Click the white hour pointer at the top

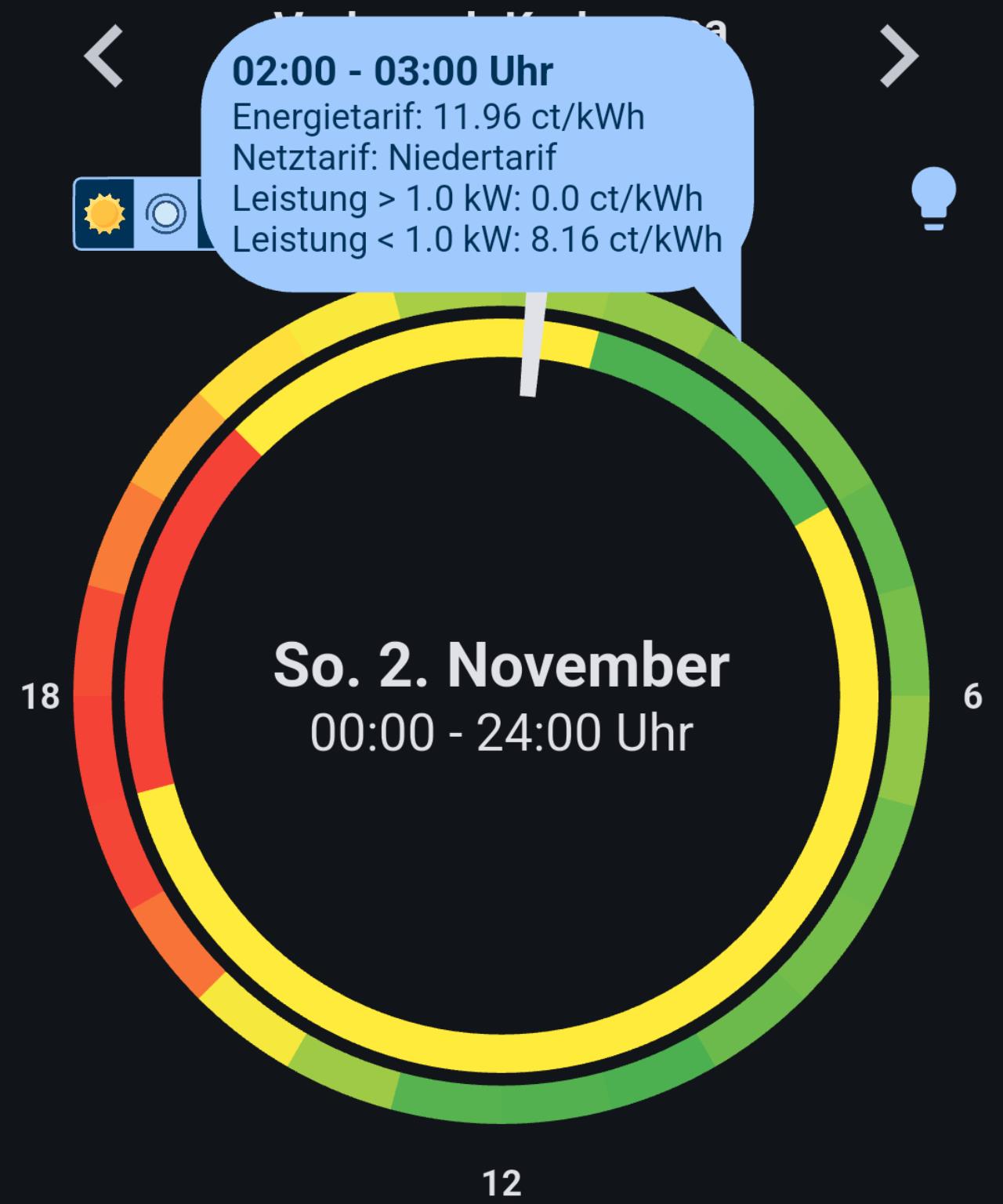pos(531,345)
